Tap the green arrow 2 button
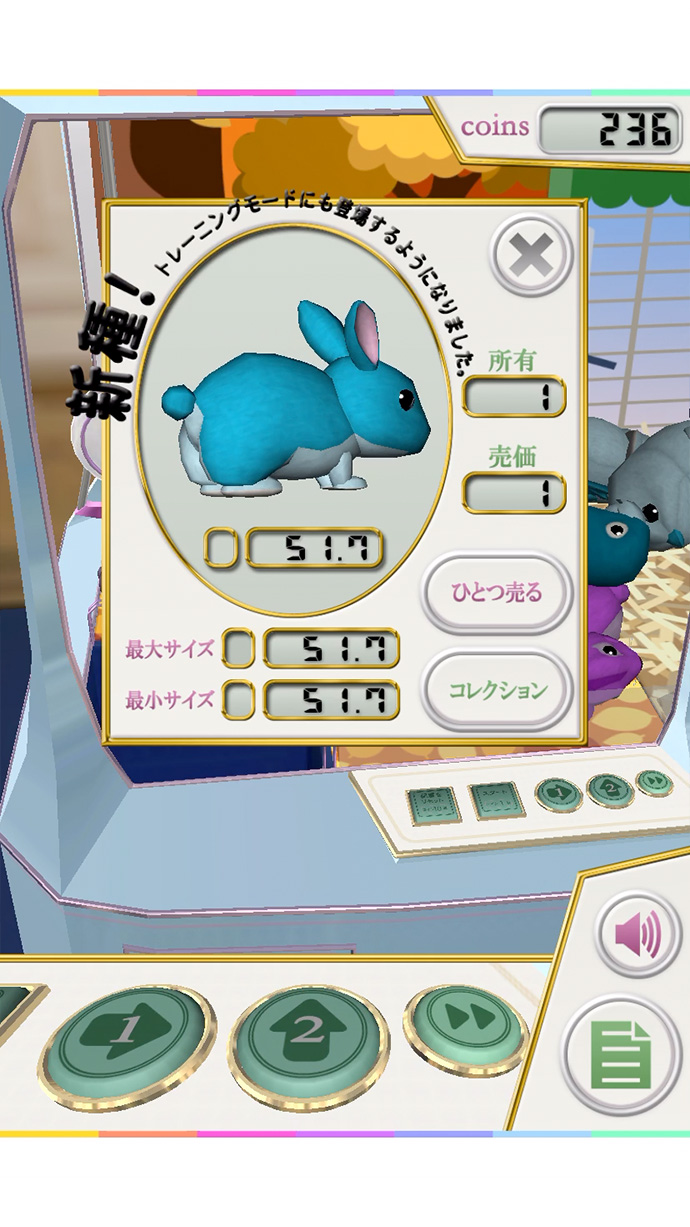The height and width of the screenshot is (1227, 690). [309, 1034]
